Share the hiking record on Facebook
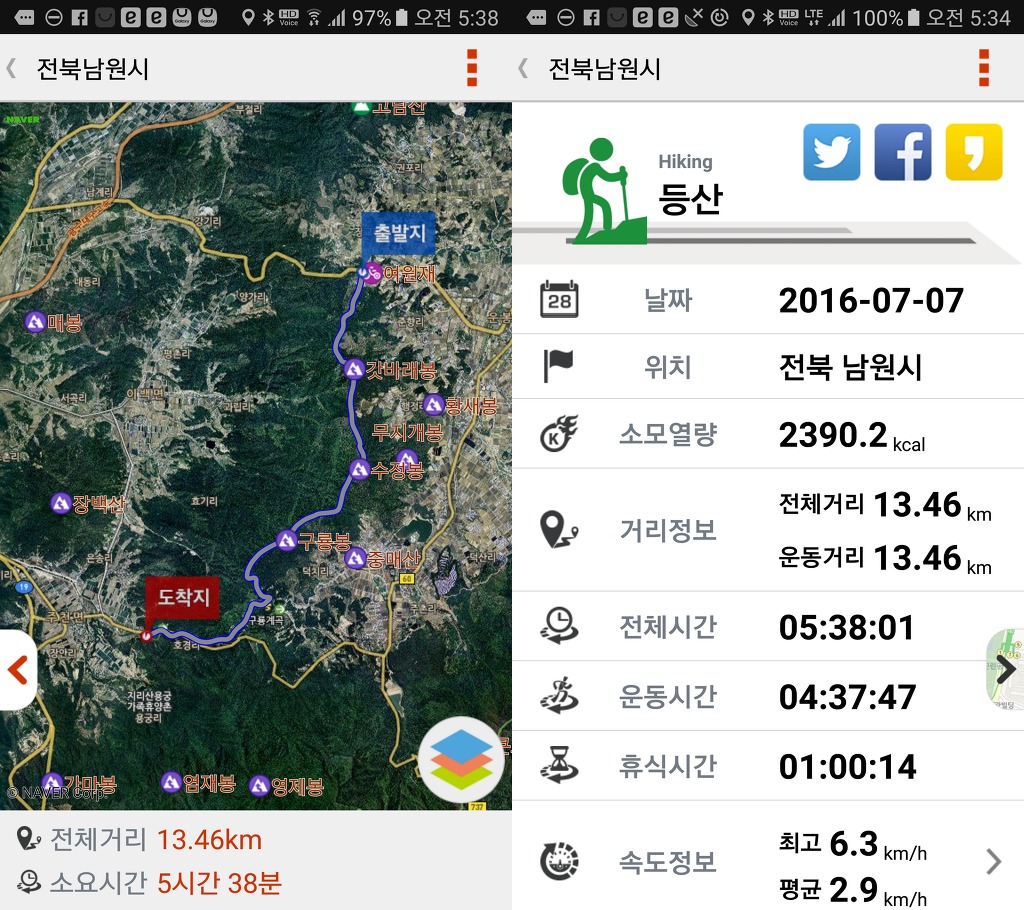This screenshot has height=910, width=1024. [902, 152]
